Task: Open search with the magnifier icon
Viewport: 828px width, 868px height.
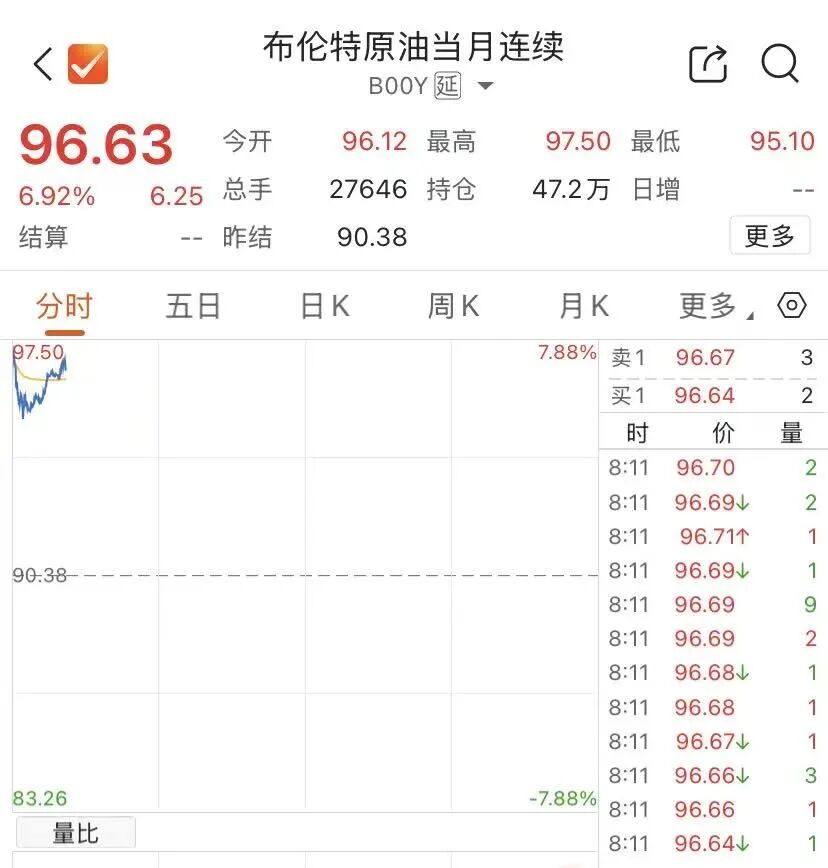Action: tap(779, 64)
